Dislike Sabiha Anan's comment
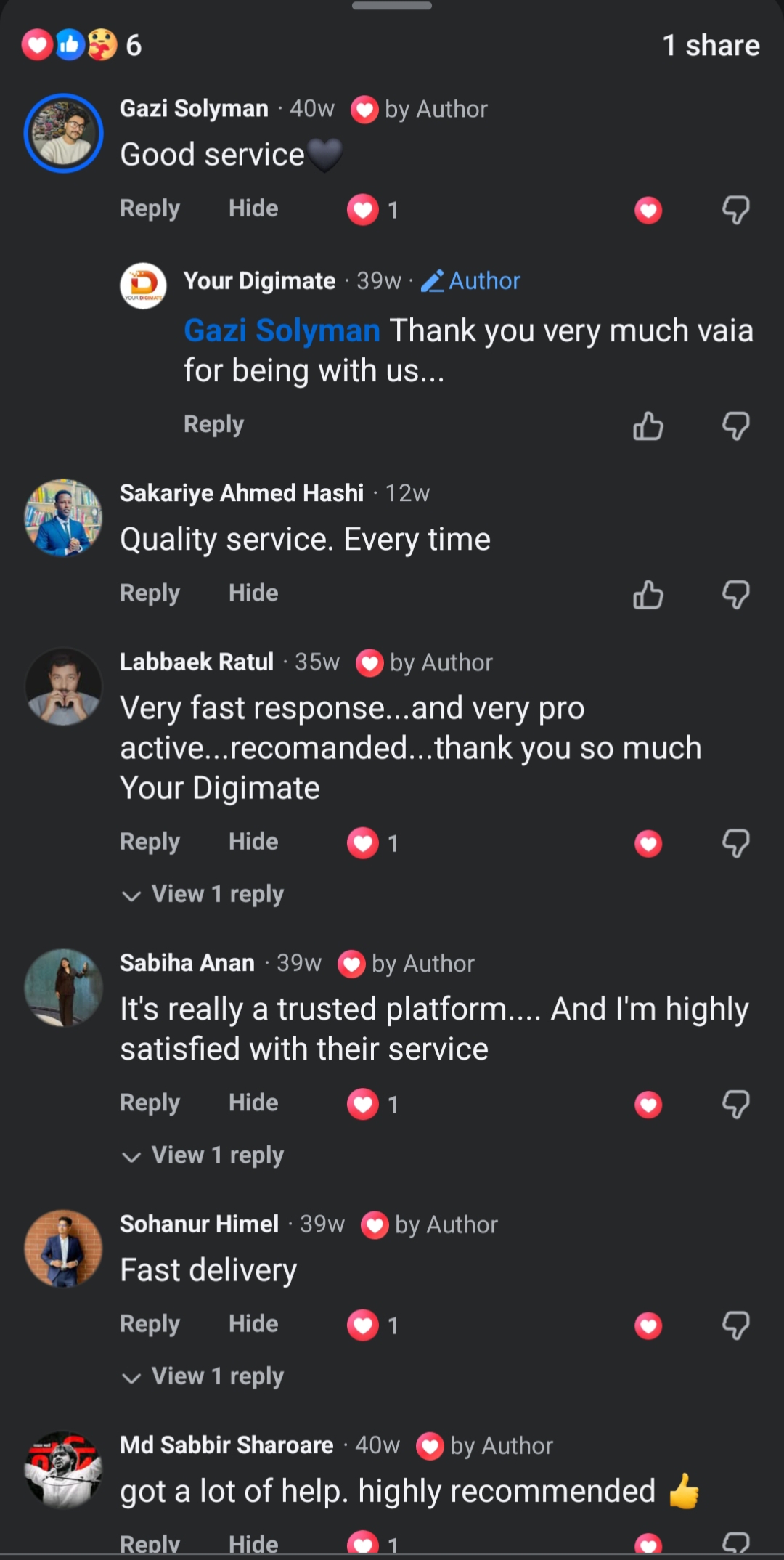 click(735, 1105)
